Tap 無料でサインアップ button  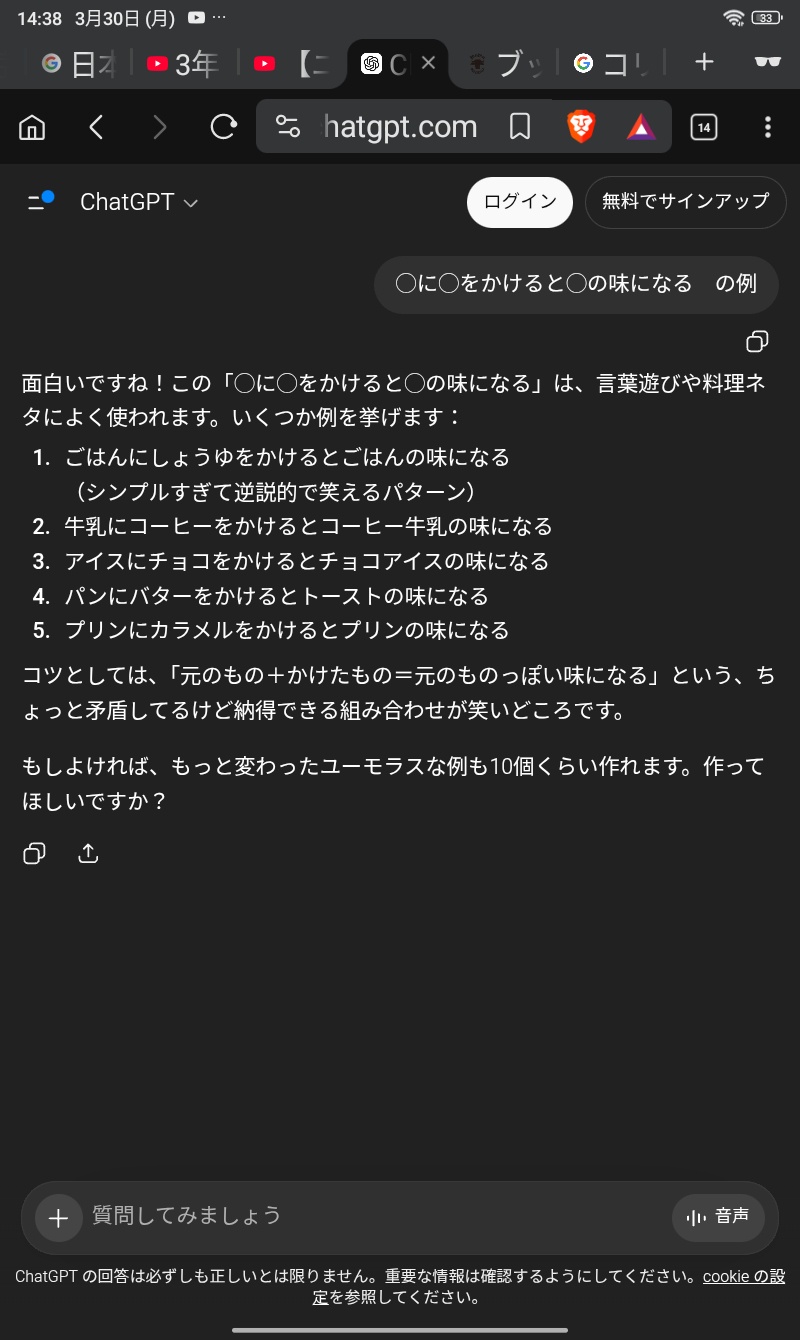[685, 202]
